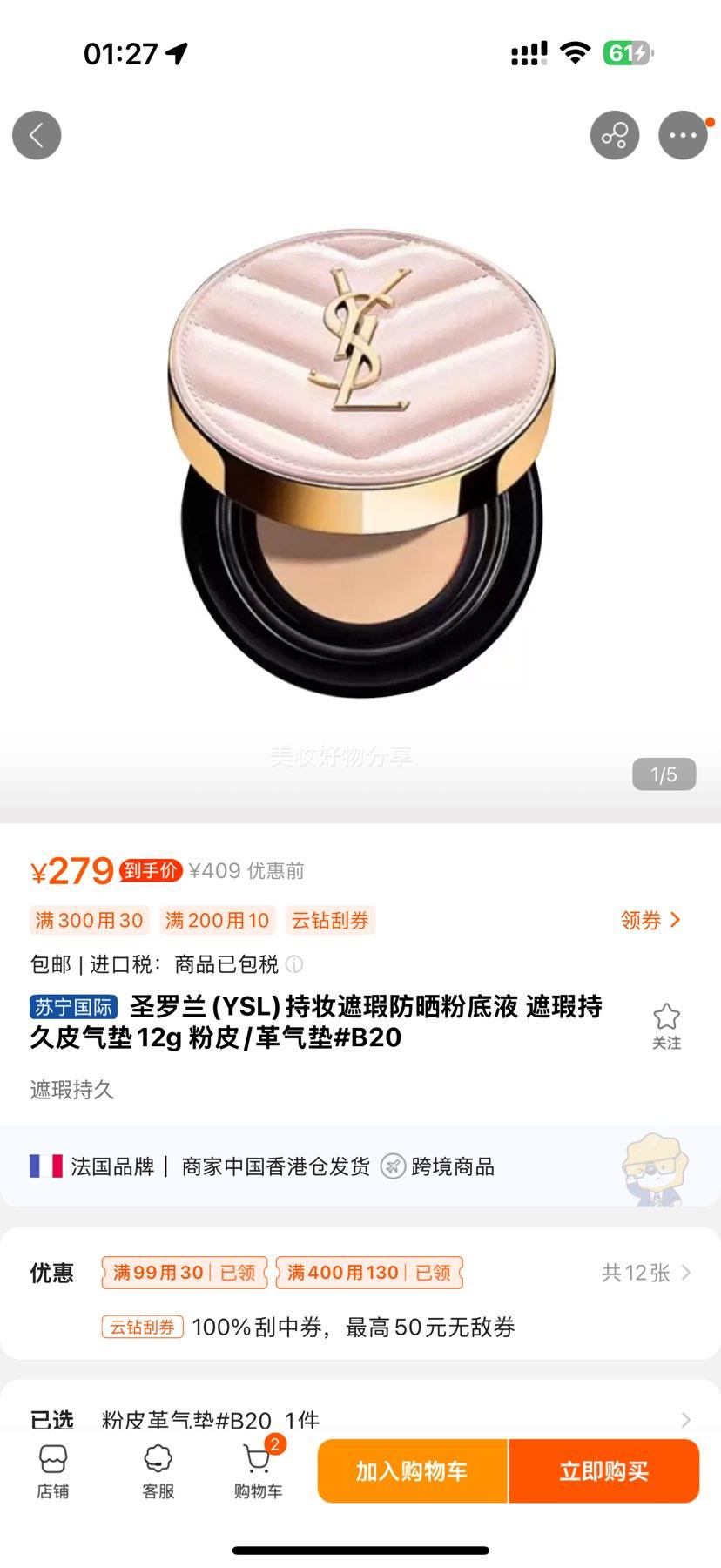This screenshot has height=1568, width=721.
Task: Tap the back arrow icon
Action: pos(36,135)
